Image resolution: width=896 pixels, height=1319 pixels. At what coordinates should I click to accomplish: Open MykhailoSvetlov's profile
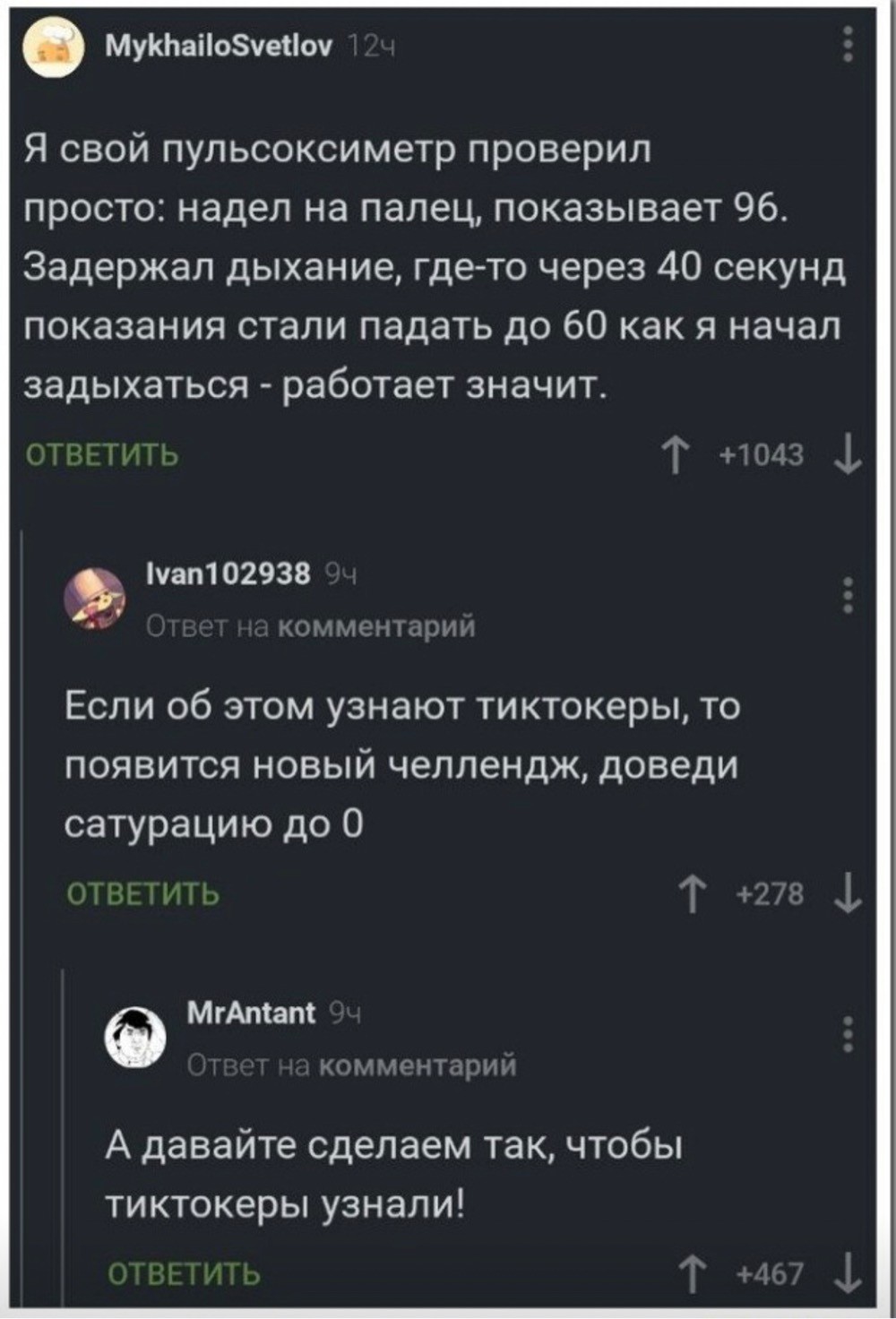[x=219, y=45]
